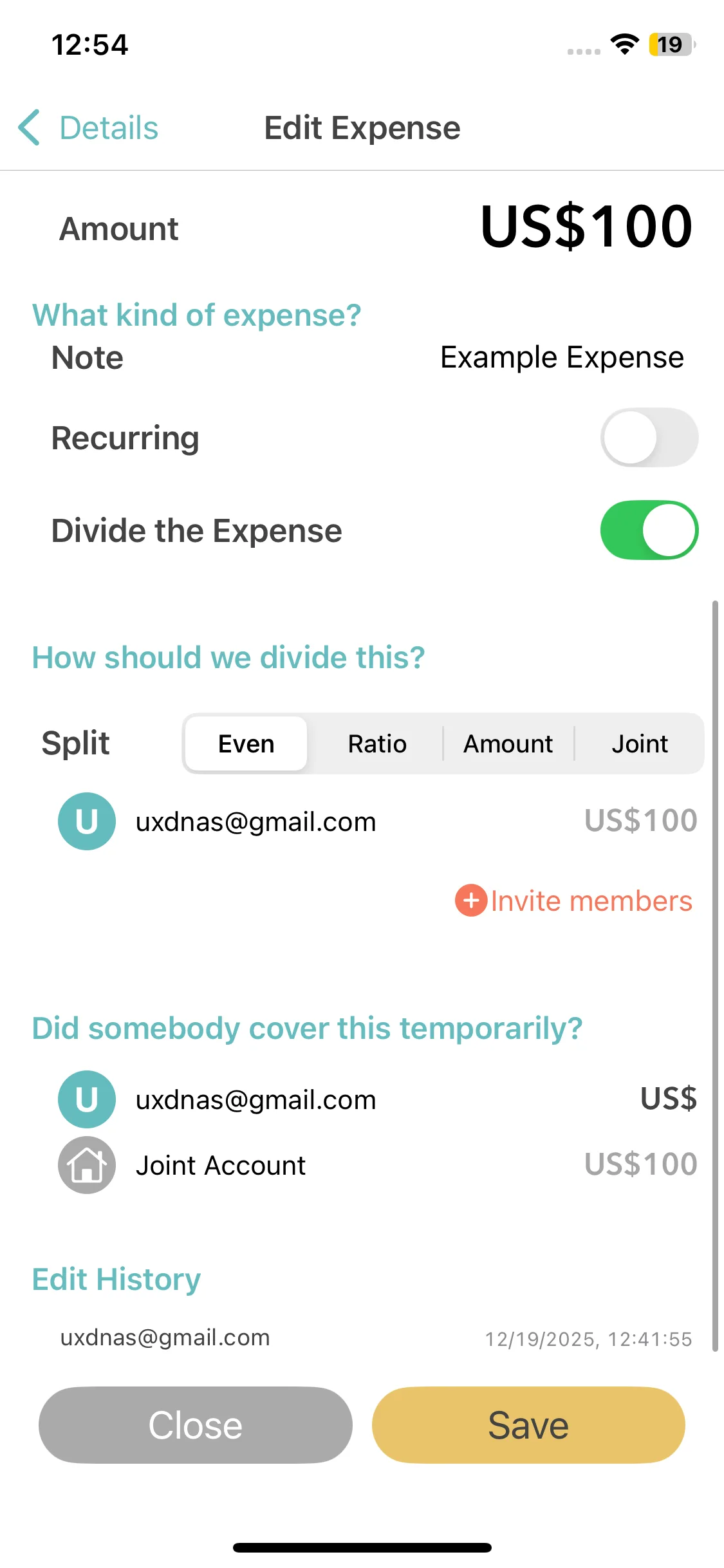Switch split to Amount

point(508,744)
